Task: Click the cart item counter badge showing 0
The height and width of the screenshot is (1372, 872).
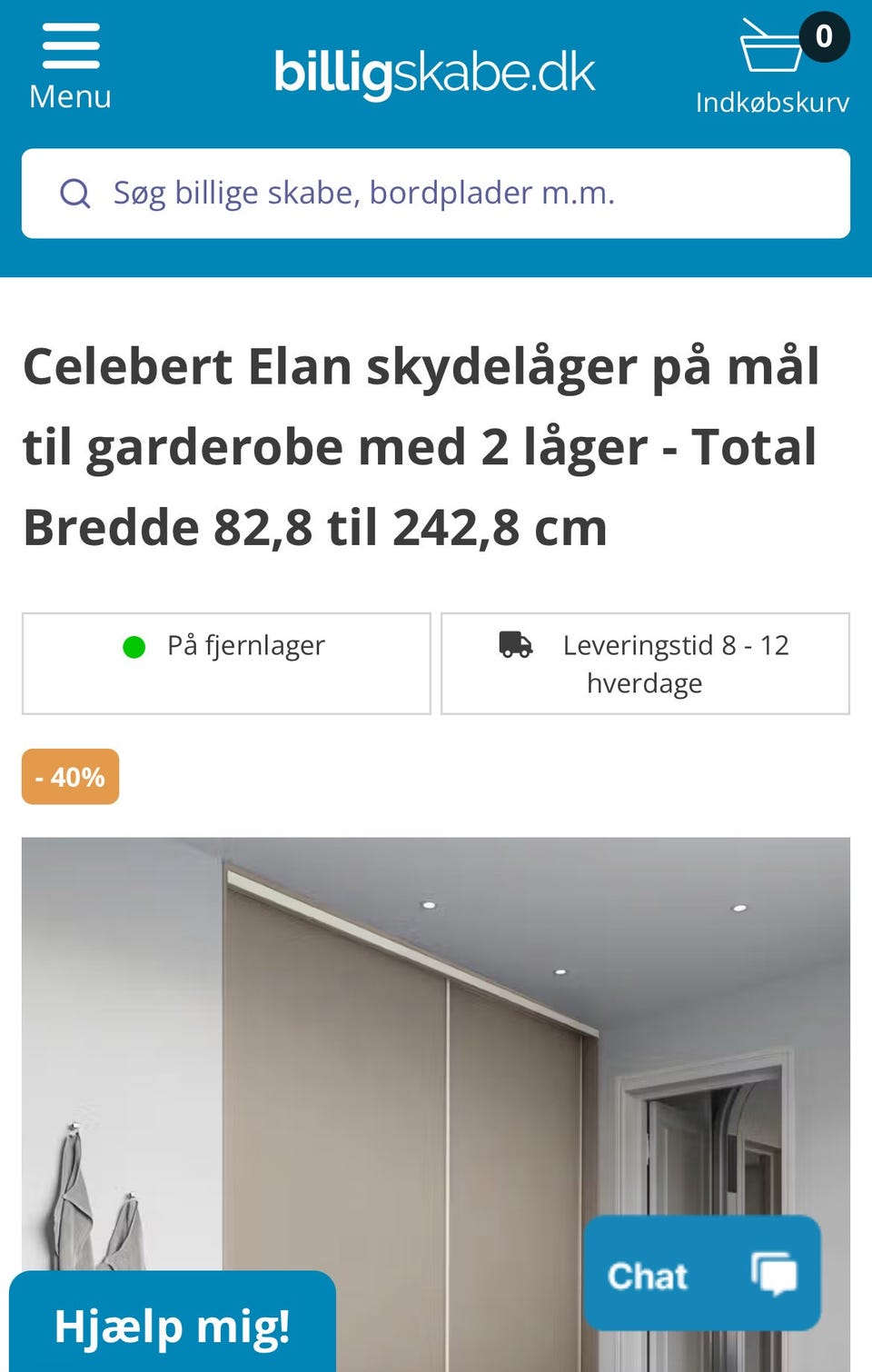Action: (824, 36)
